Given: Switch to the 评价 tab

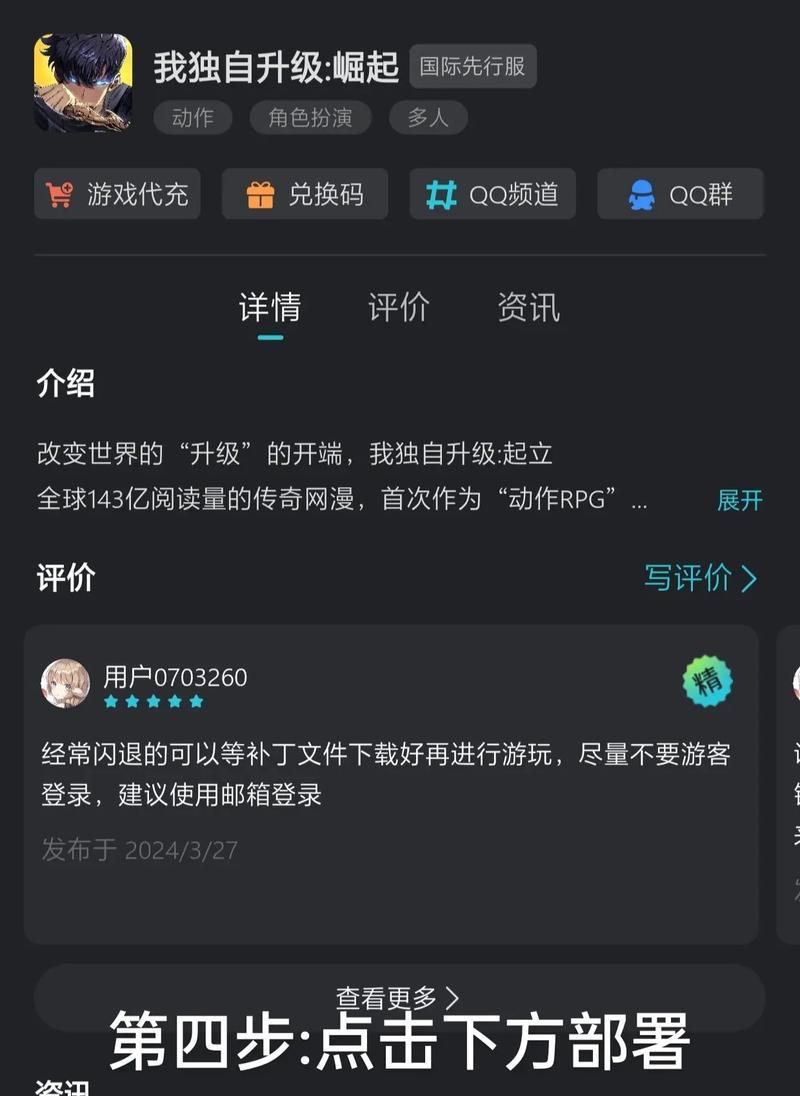Looking at the screenshot, I should pyautogui.click(x=398, y=308).
